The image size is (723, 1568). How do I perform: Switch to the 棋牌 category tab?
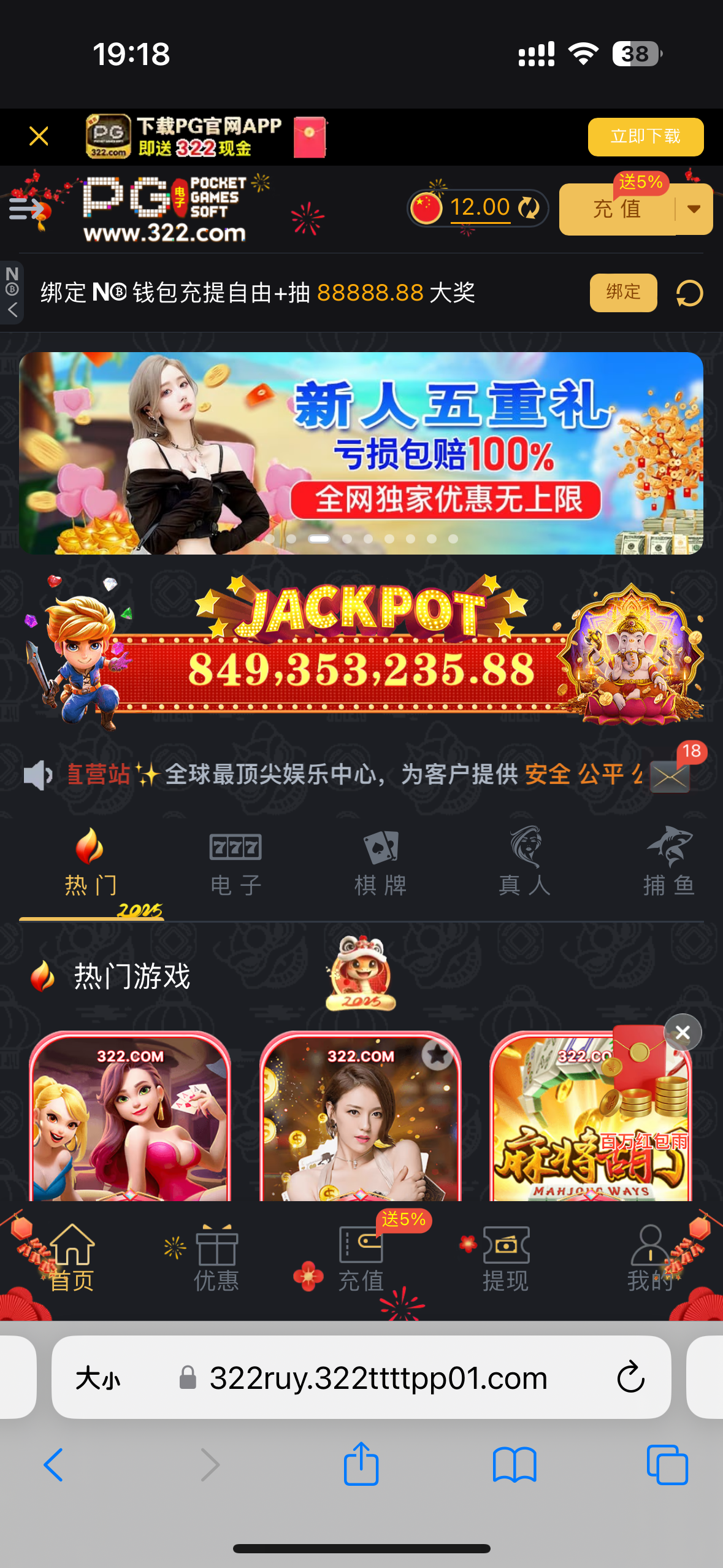(x=380, y=863)
